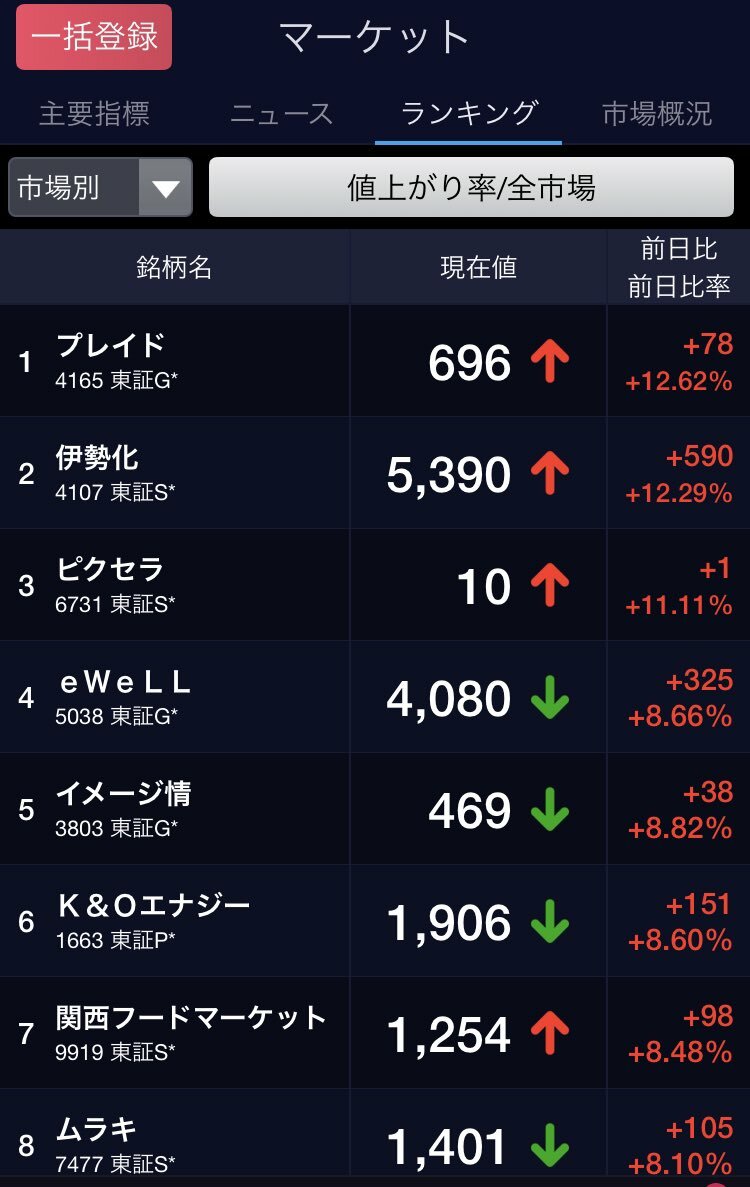Switch to the 主要指標 tab

94,114
